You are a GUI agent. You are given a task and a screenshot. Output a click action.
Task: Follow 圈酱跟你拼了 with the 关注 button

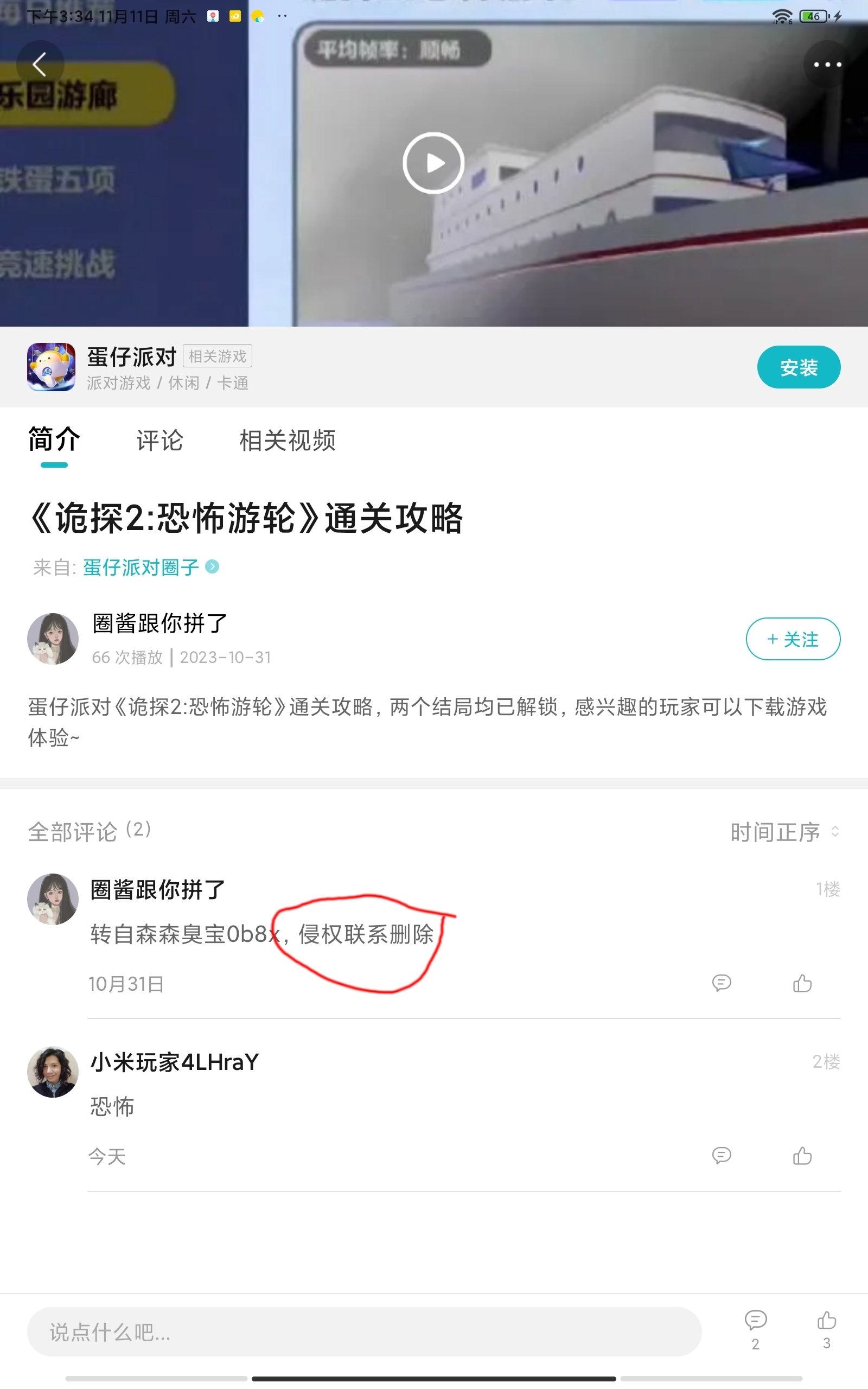(792, 639)
